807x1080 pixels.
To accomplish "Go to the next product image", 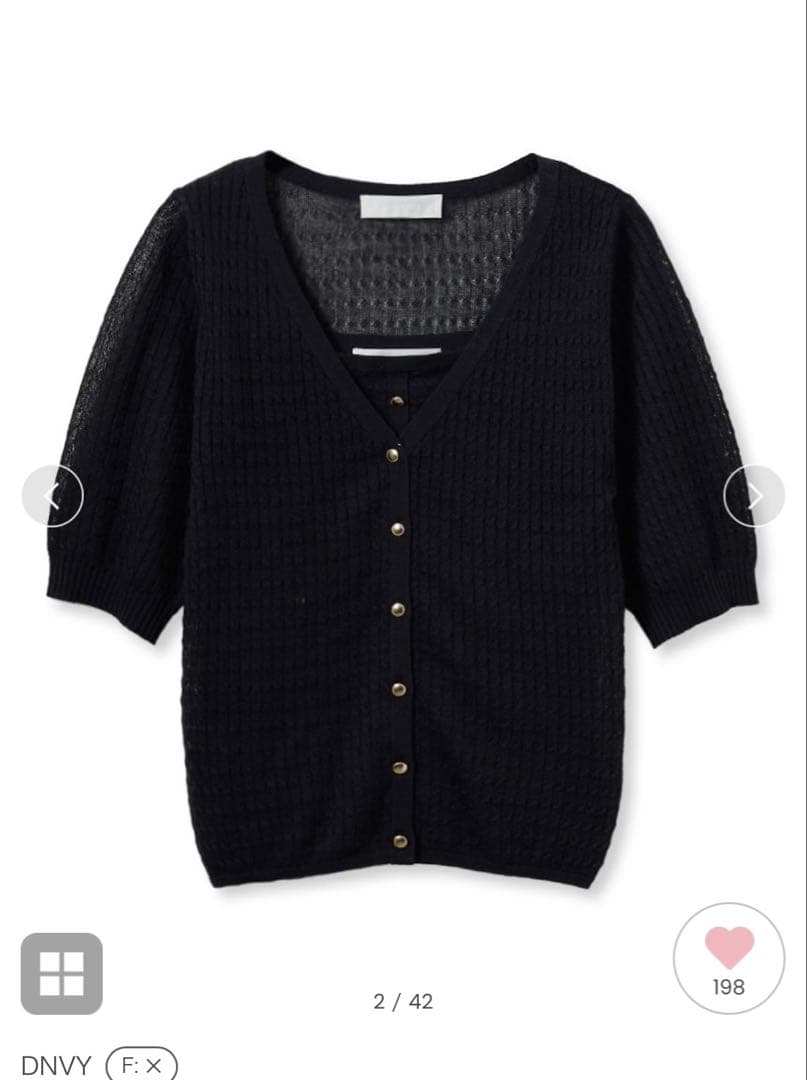I will pyautogui.click(x=754, y=496).
